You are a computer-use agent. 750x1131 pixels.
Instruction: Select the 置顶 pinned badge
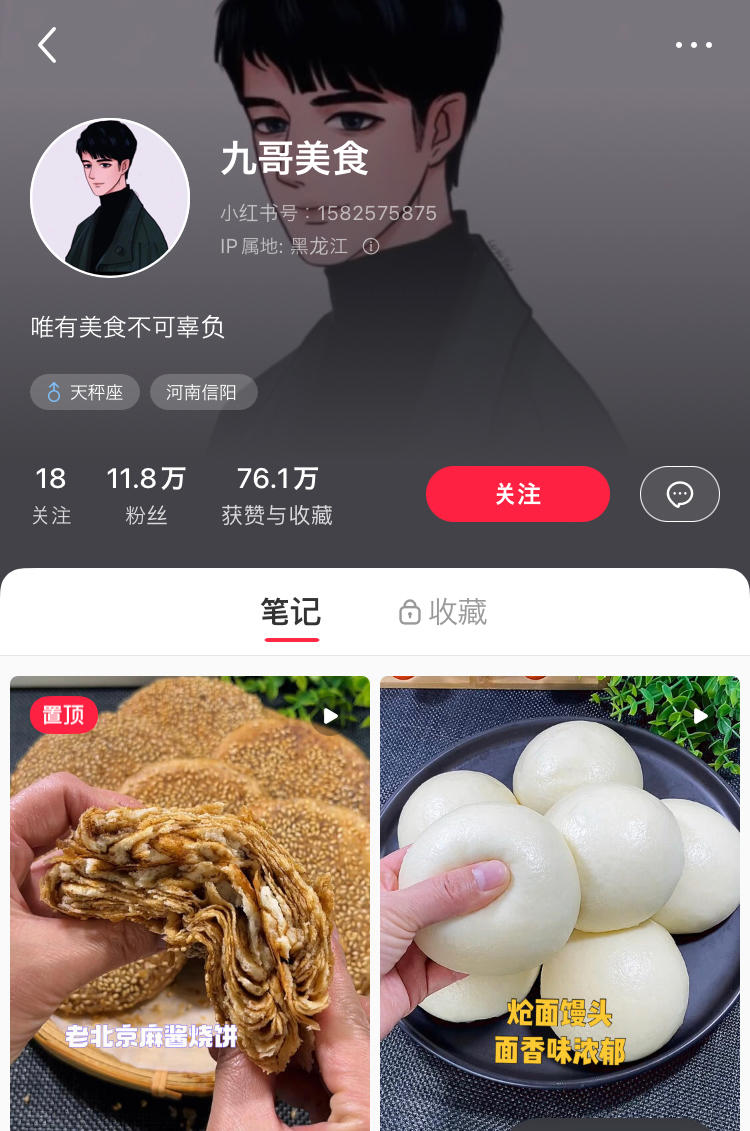click(62, 716)
